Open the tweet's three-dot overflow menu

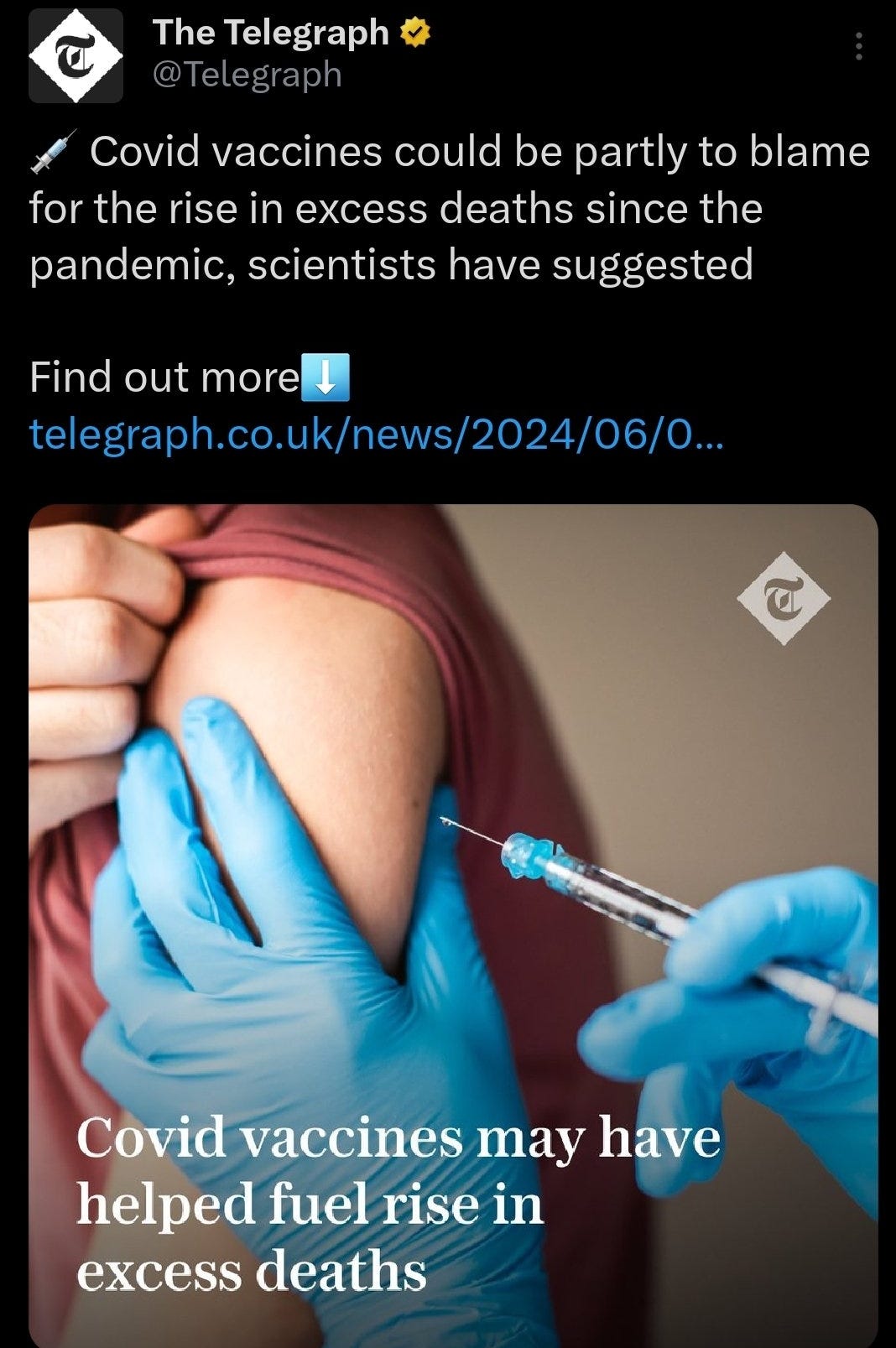pos(858,46)
